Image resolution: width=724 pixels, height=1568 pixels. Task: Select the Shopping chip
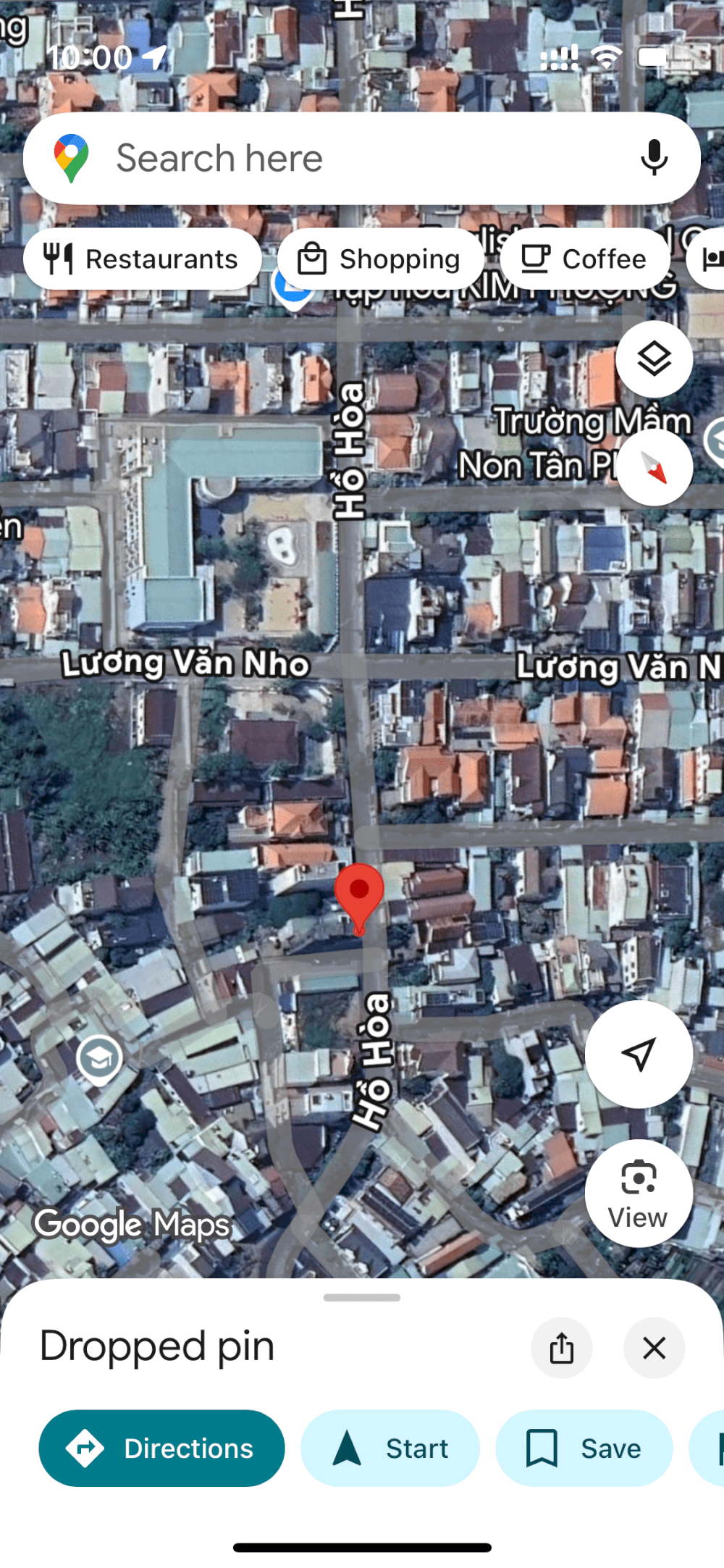(381, 259)
